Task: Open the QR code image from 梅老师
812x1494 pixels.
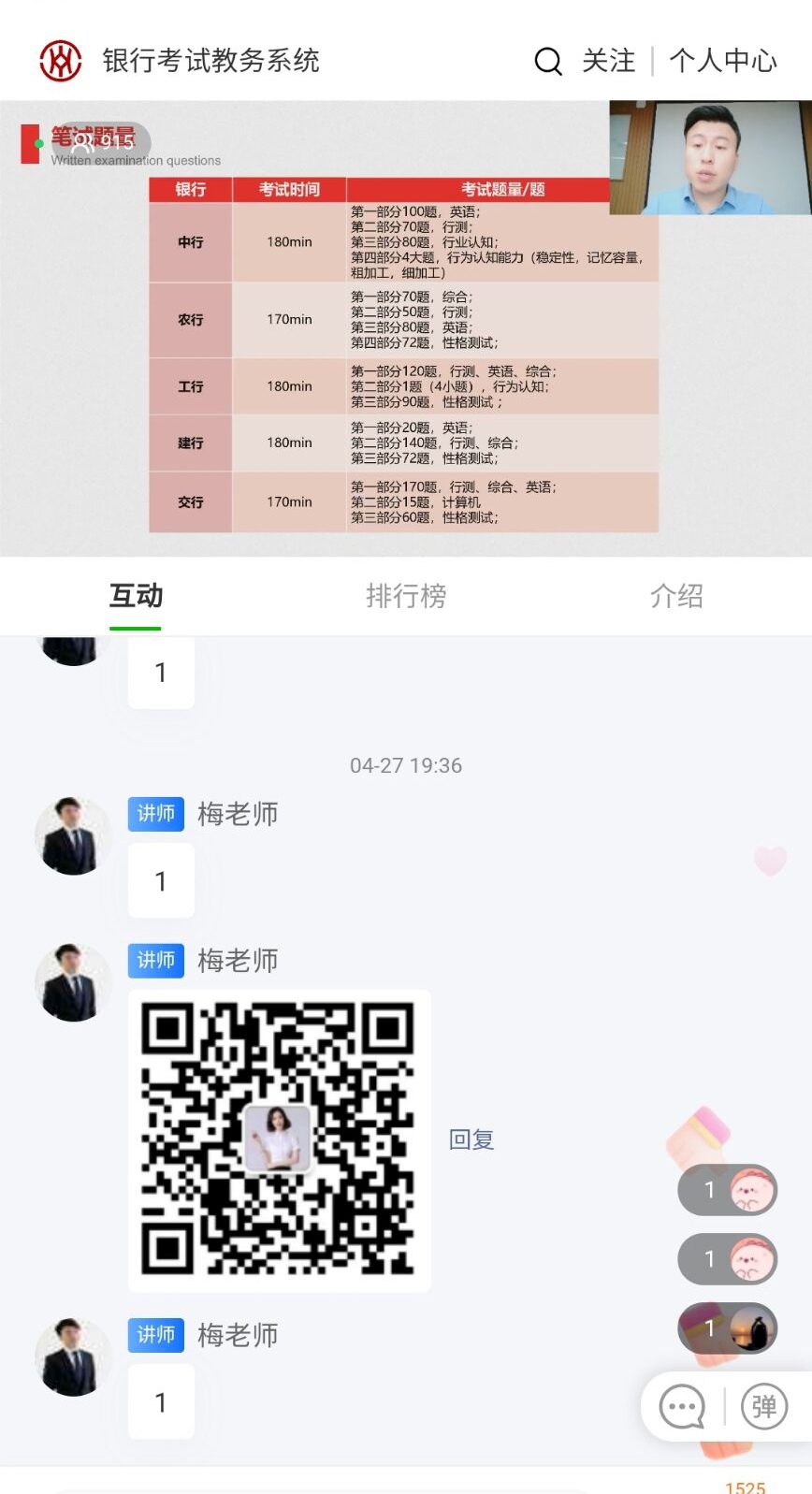Action: (279, 1139)
